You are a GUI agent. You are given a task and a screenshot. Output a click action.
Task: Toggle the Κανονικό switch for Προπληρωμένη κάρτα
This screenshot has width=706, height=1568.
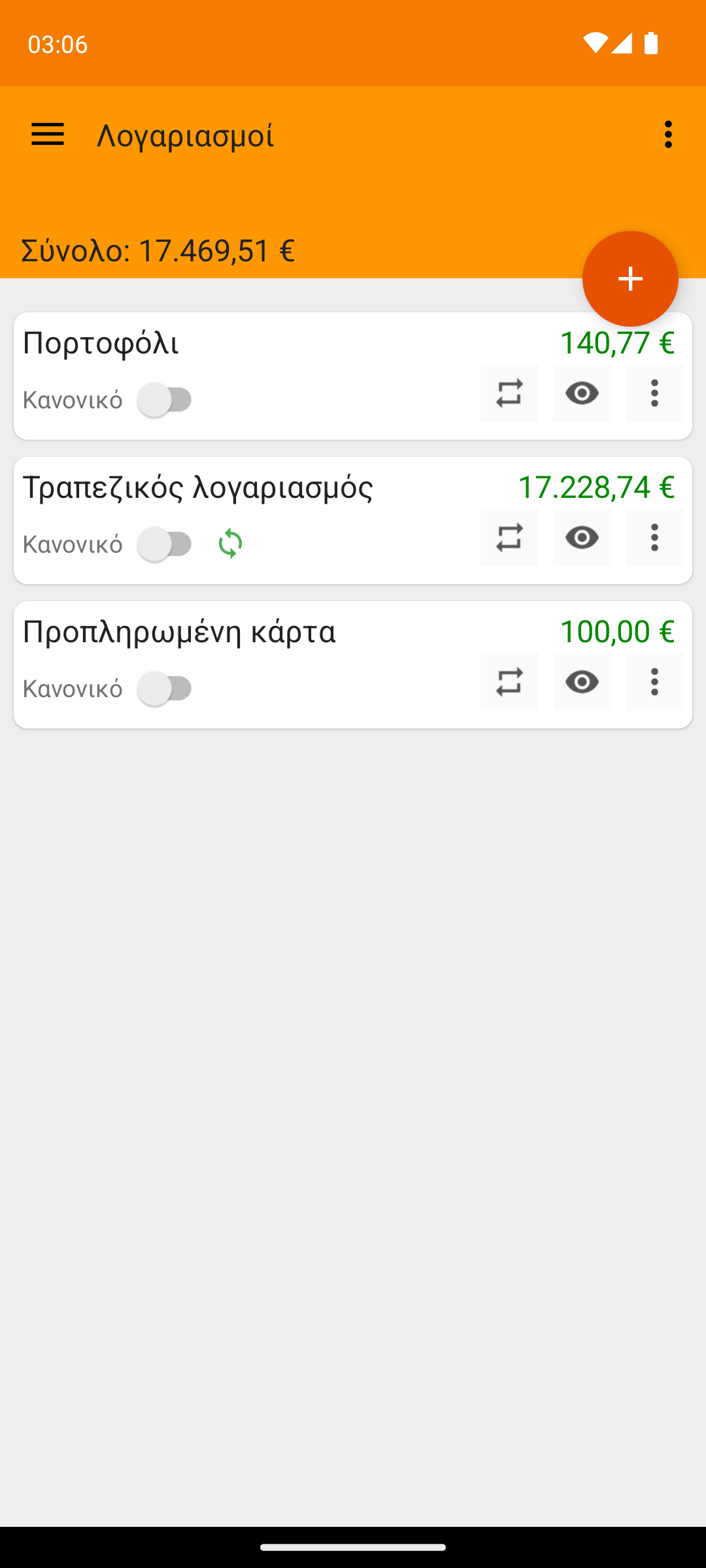(166, 689)
